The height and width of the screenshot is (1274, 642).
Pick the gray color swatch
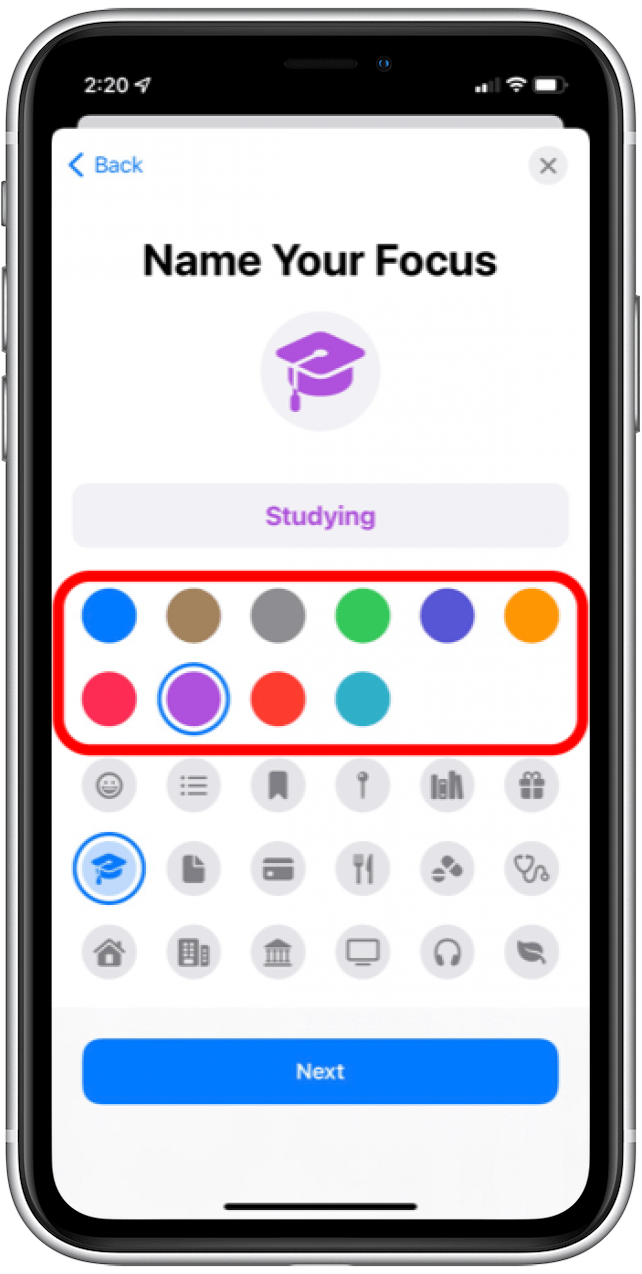[278, 614]
